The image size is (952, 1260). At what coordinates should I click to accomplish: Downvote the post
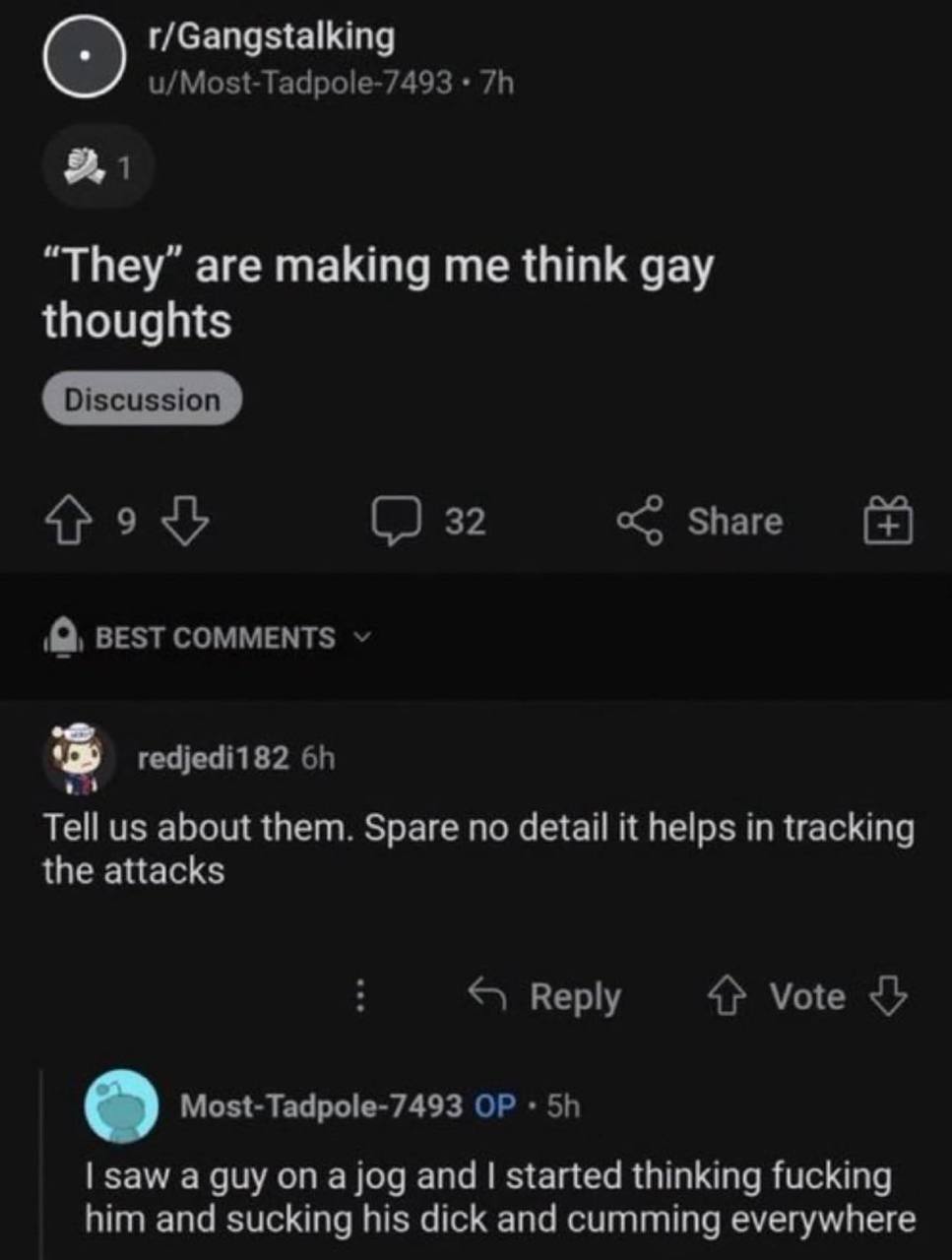point(185,521)
